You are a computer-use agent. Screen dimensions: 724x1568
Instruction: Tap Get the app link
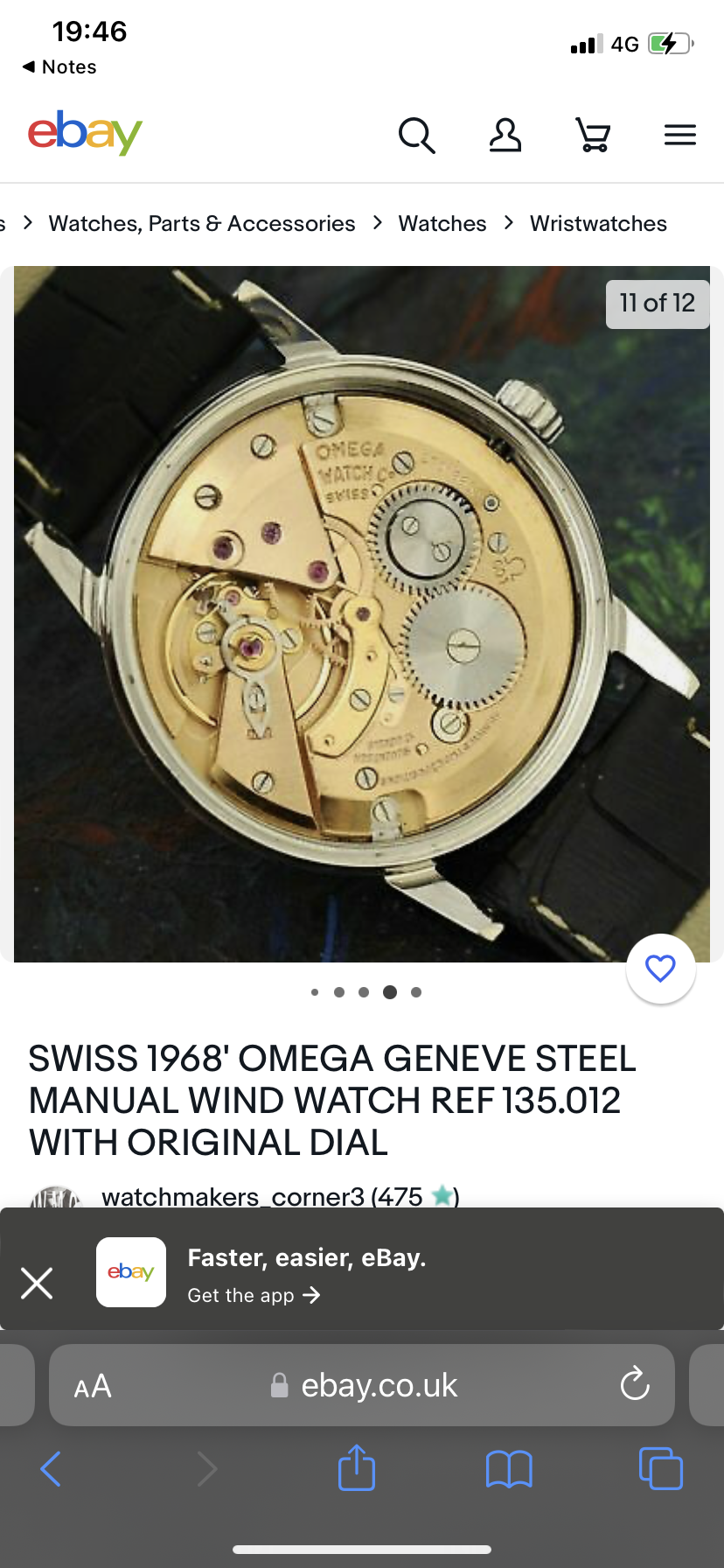click(254, 1295)
